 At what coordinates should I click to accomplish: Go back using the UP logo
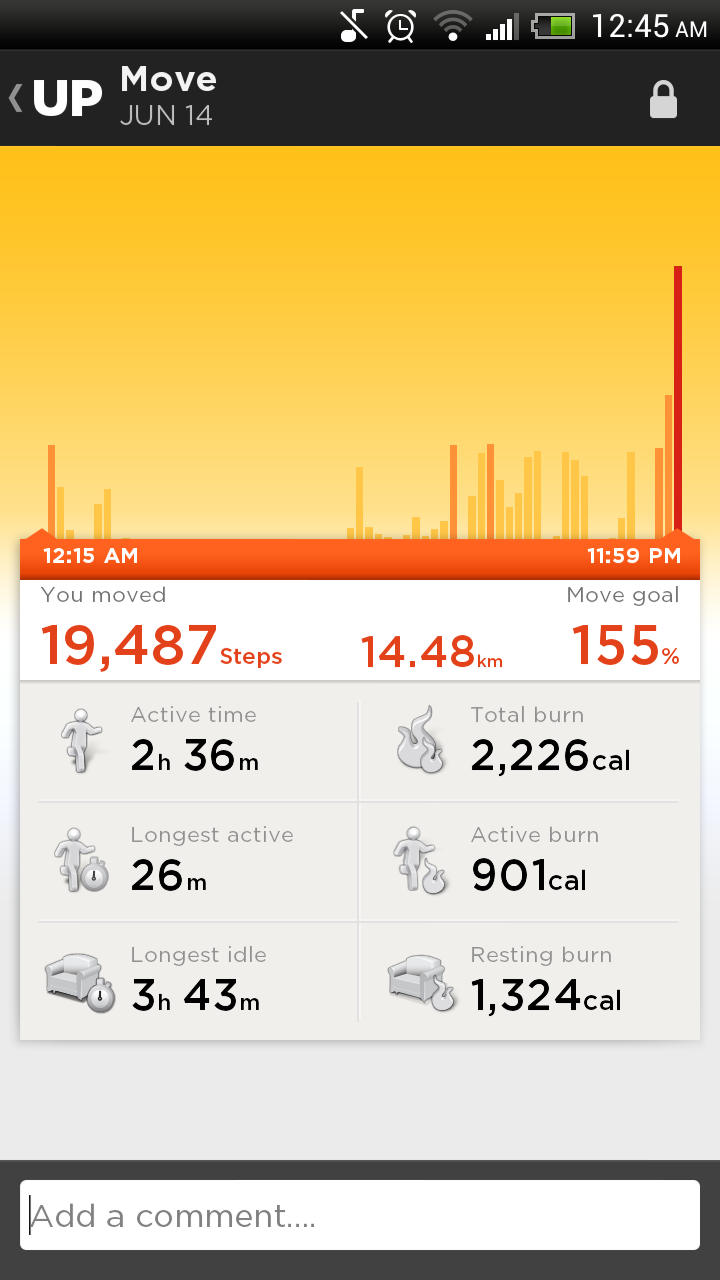pyautogui.click(x=58, y=98)
